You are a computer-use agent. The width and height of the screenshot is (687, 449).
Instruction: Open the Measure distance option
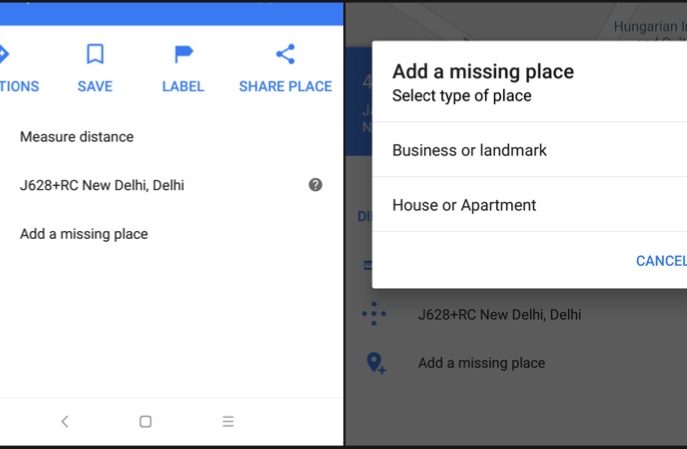coord(77,137)
